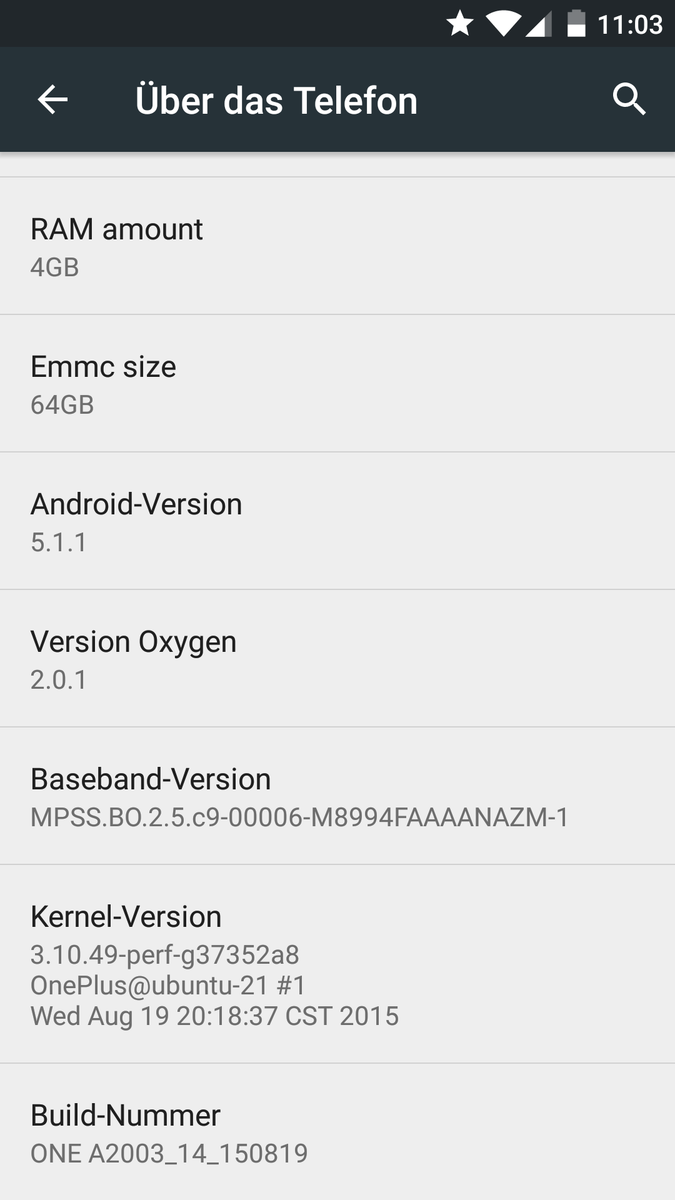Viewport: 675px width, 1200px height.
Task: Open the Version Oxygen entry
Action: pos(337,659)
